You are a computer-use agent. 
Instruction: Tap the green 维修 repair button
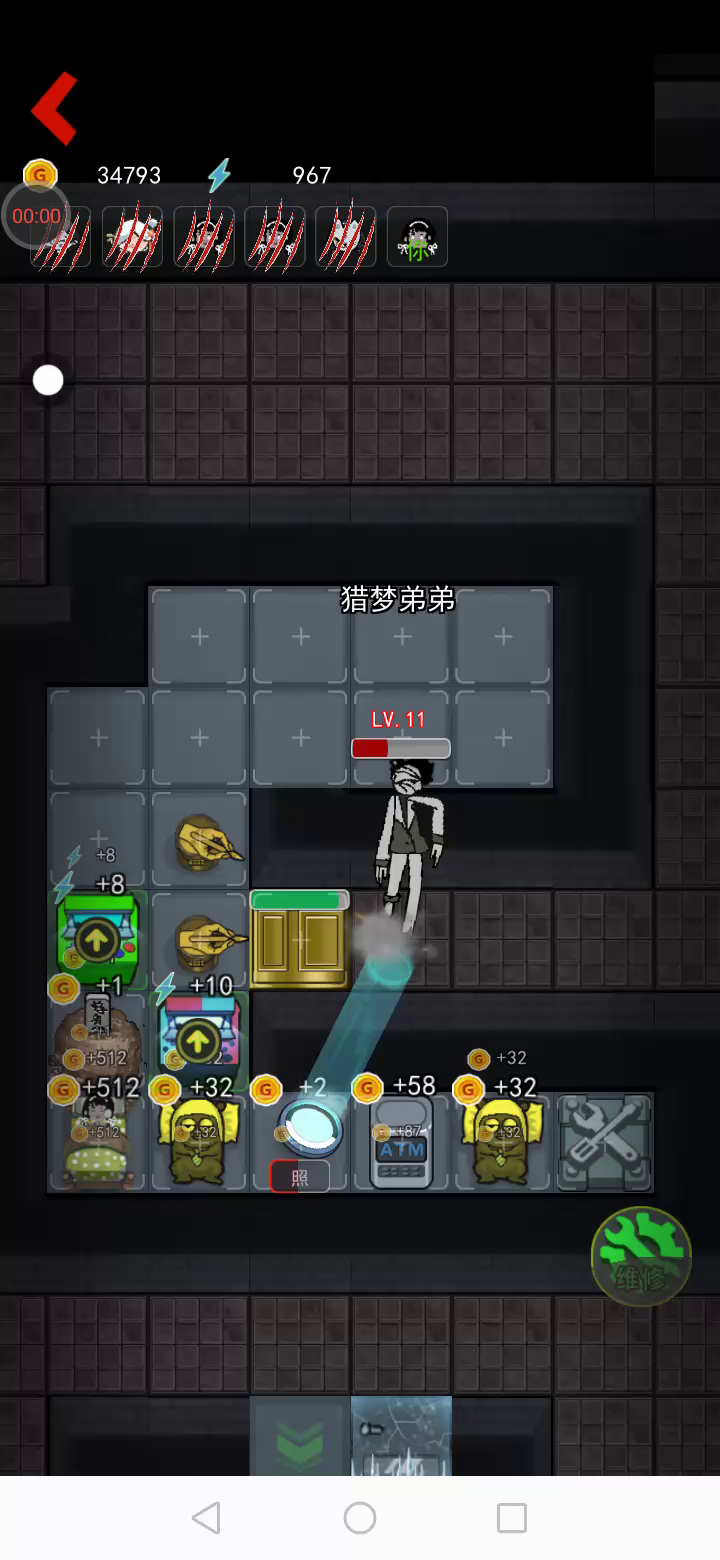coord(641,1256)
